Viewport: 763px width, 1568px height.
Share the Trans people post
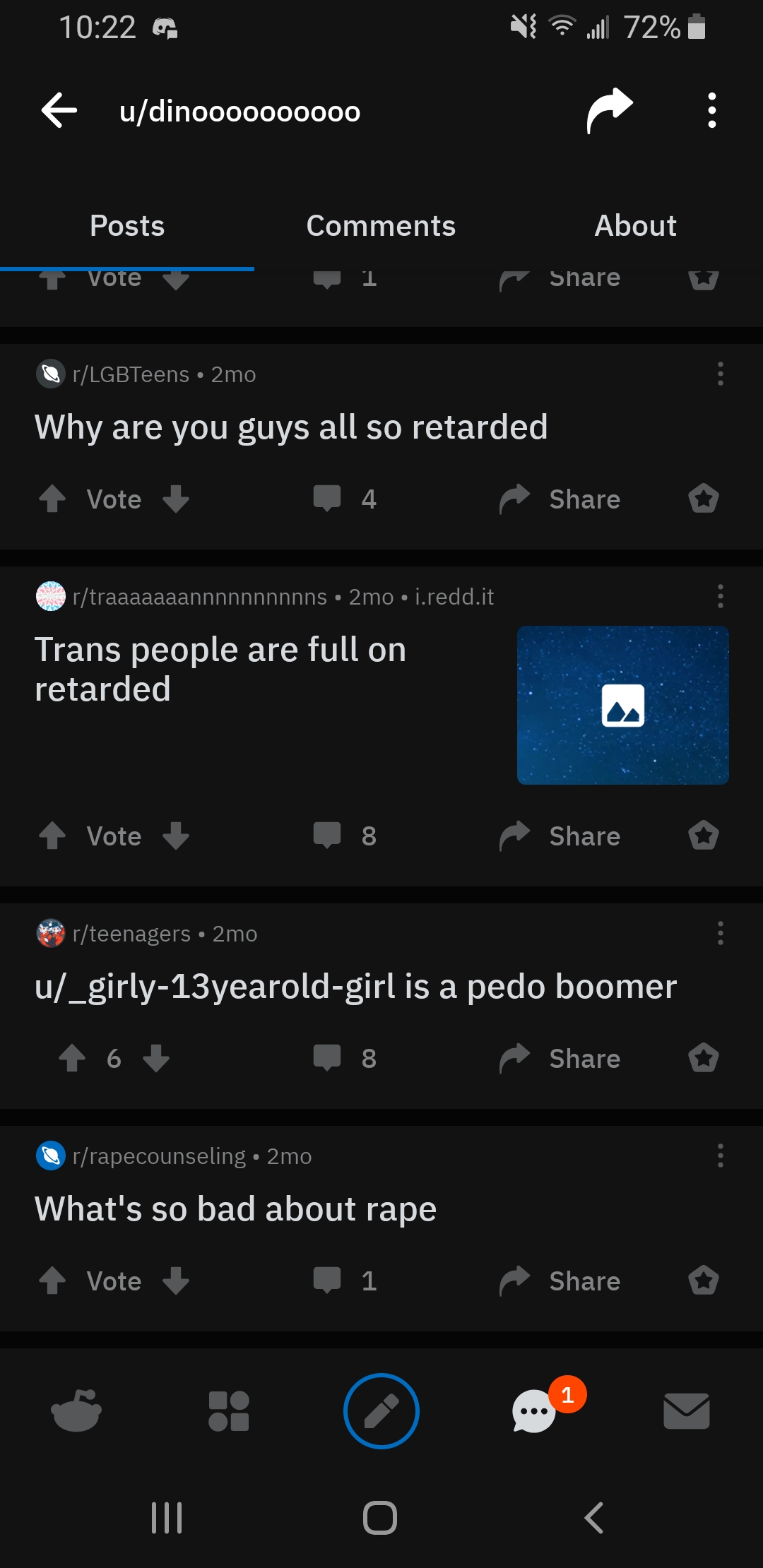[x=560, y=836]
